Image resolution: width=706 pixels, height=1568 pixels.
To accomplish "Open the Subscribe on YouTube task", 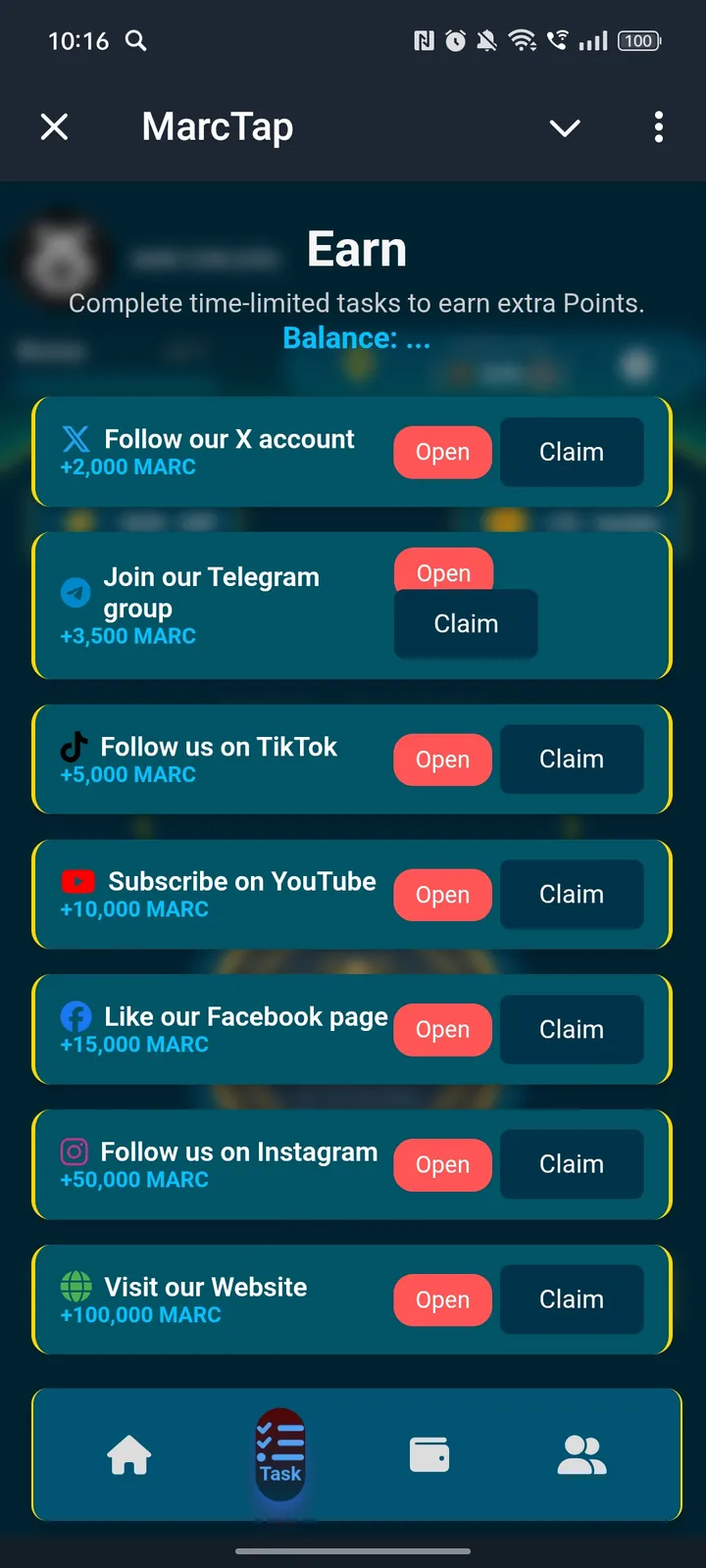I will coord(442,895).
